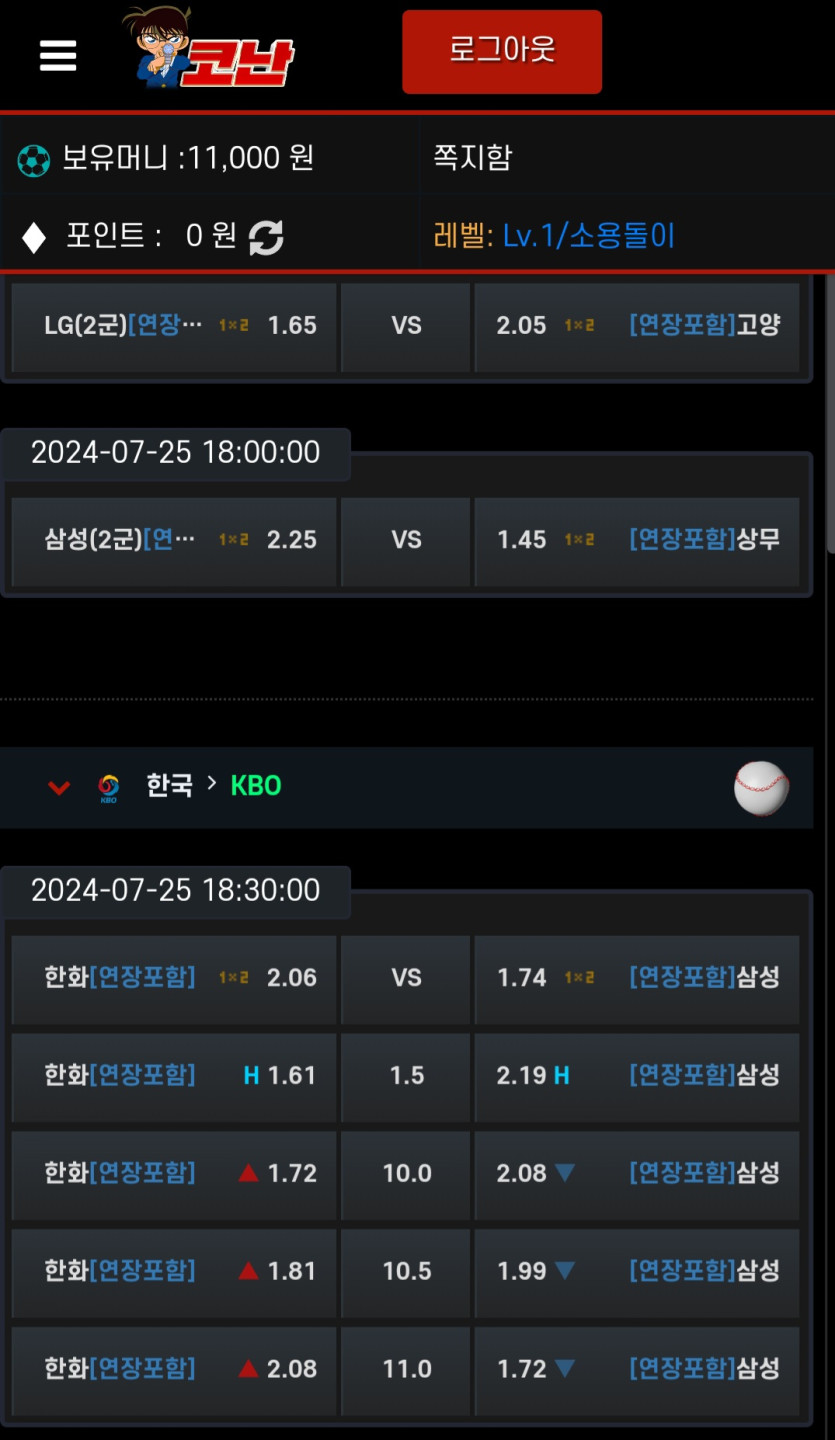Bet on 삼성(2군) at 2.25
This screenshot has height=1440, width=835.
click(x=174, y=541)
